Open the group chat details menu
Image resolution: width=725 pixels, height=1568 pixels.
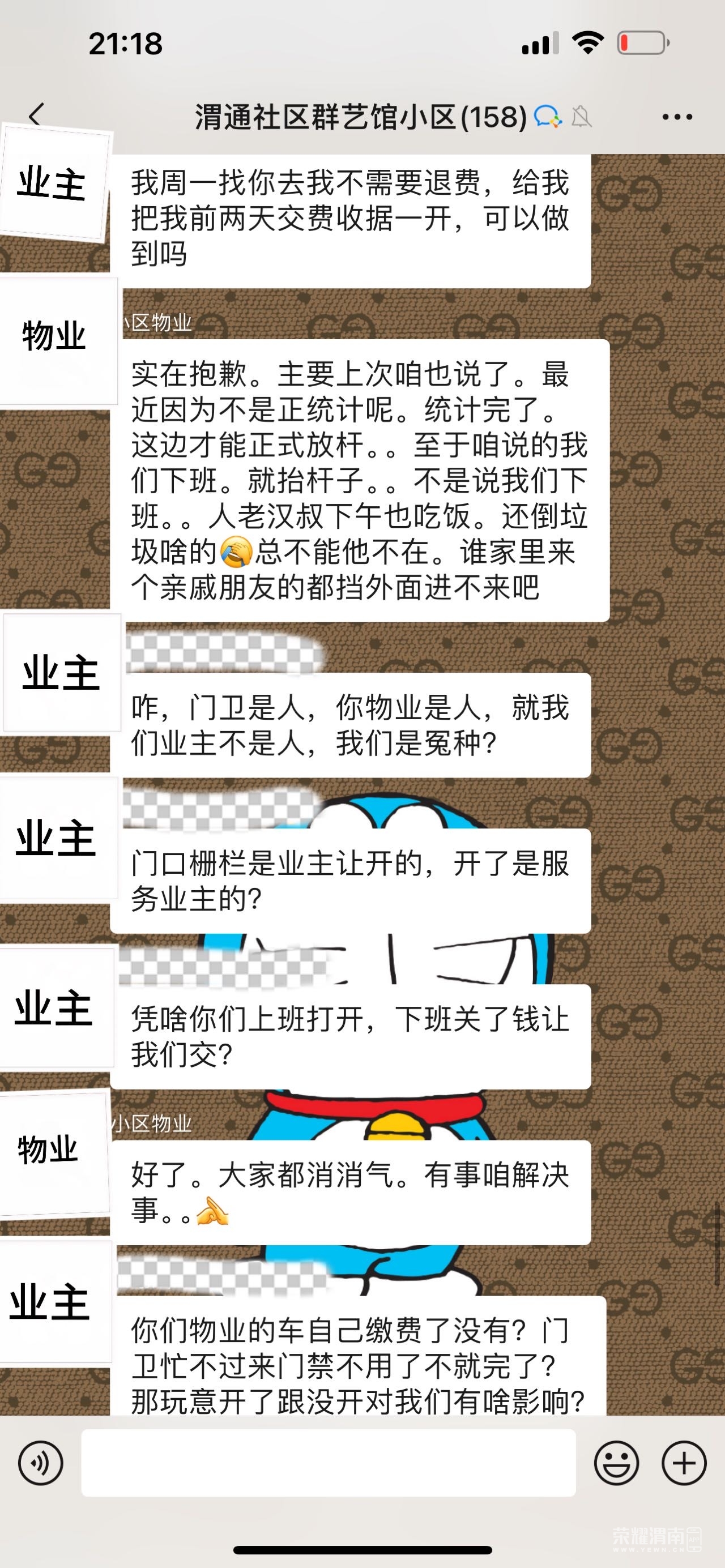(677, 117)
